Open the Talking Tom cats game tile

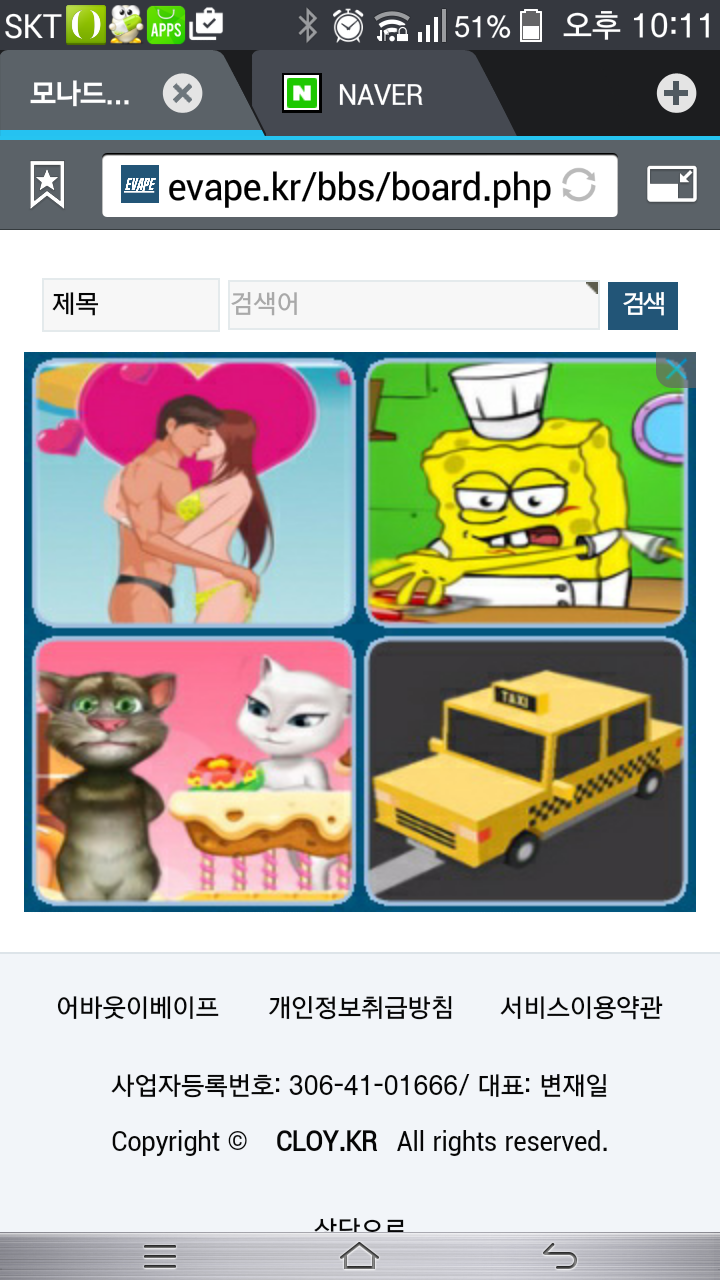(194, 771)
